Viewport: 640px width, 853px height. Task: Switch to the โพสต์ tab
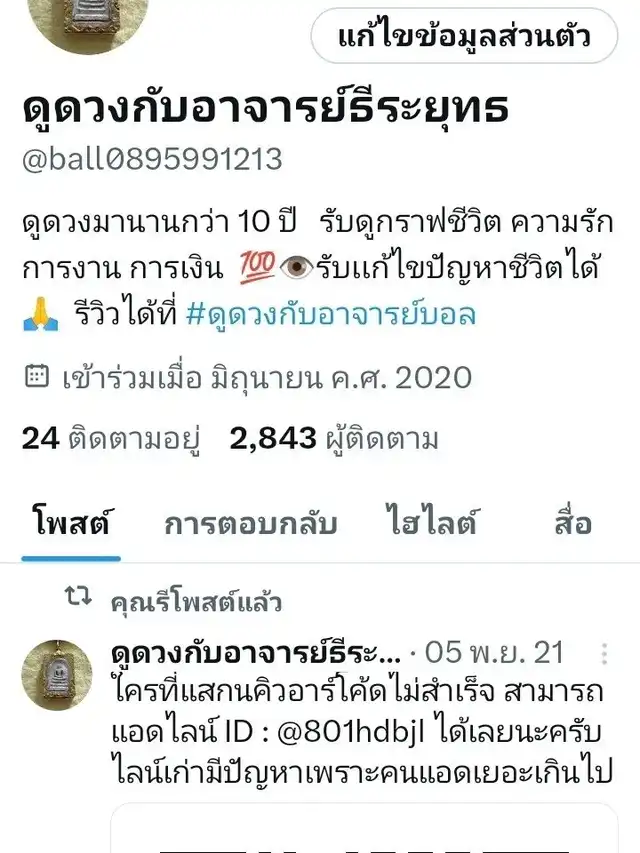pyautogui.click(x=68, y=523)
